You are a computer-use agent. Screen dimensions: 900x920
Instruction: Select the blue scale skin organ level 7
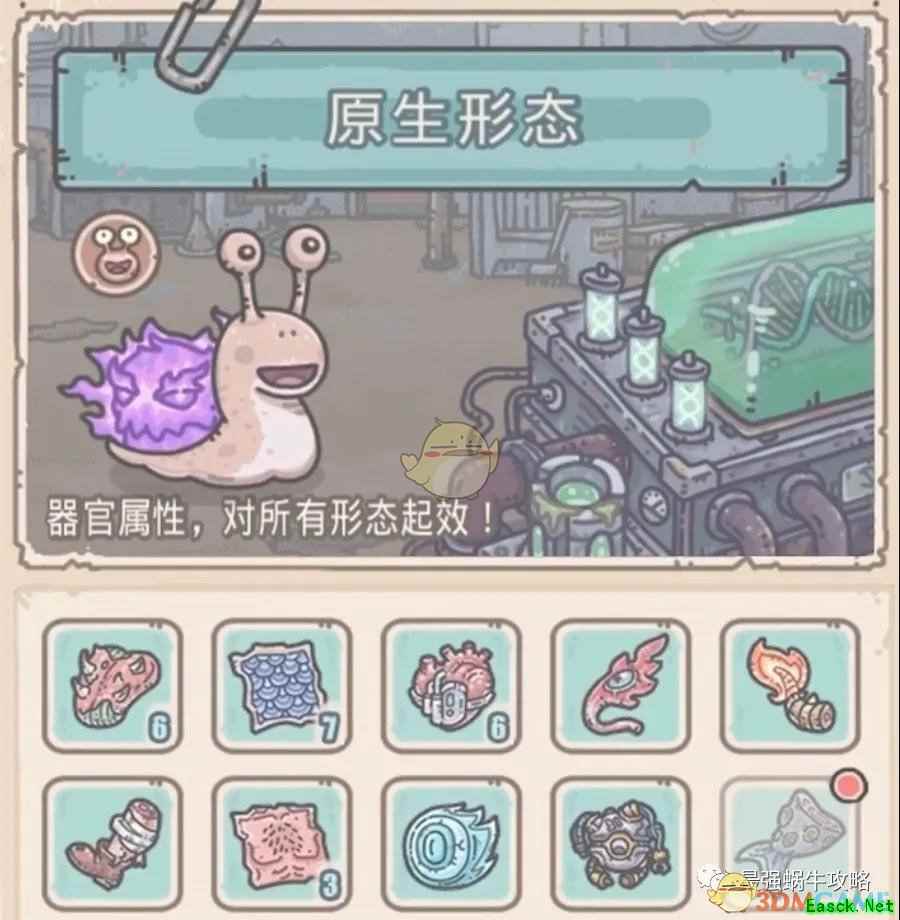point(282,685)
